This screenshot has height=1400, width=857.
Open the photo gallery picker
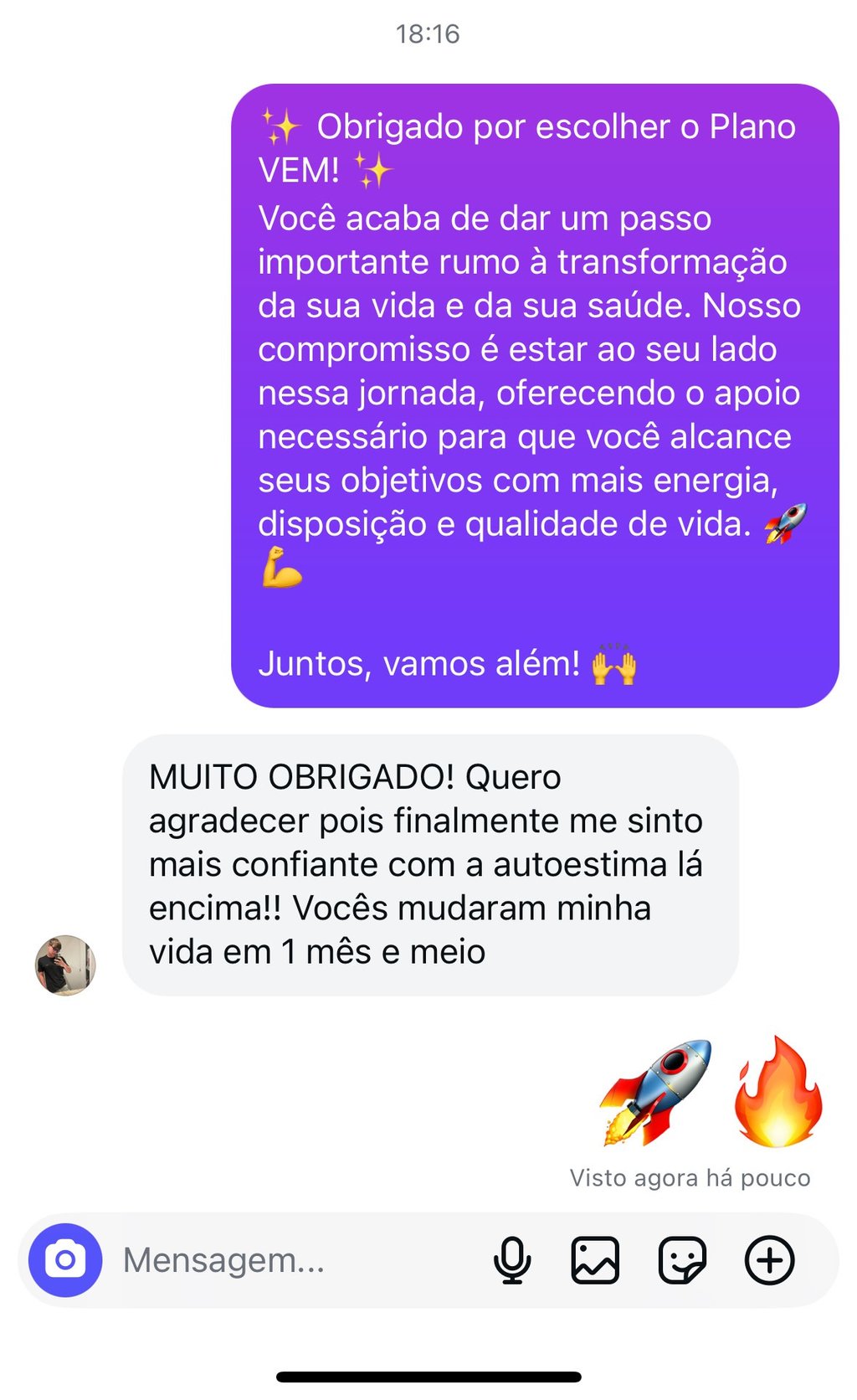click(595, 1260)
